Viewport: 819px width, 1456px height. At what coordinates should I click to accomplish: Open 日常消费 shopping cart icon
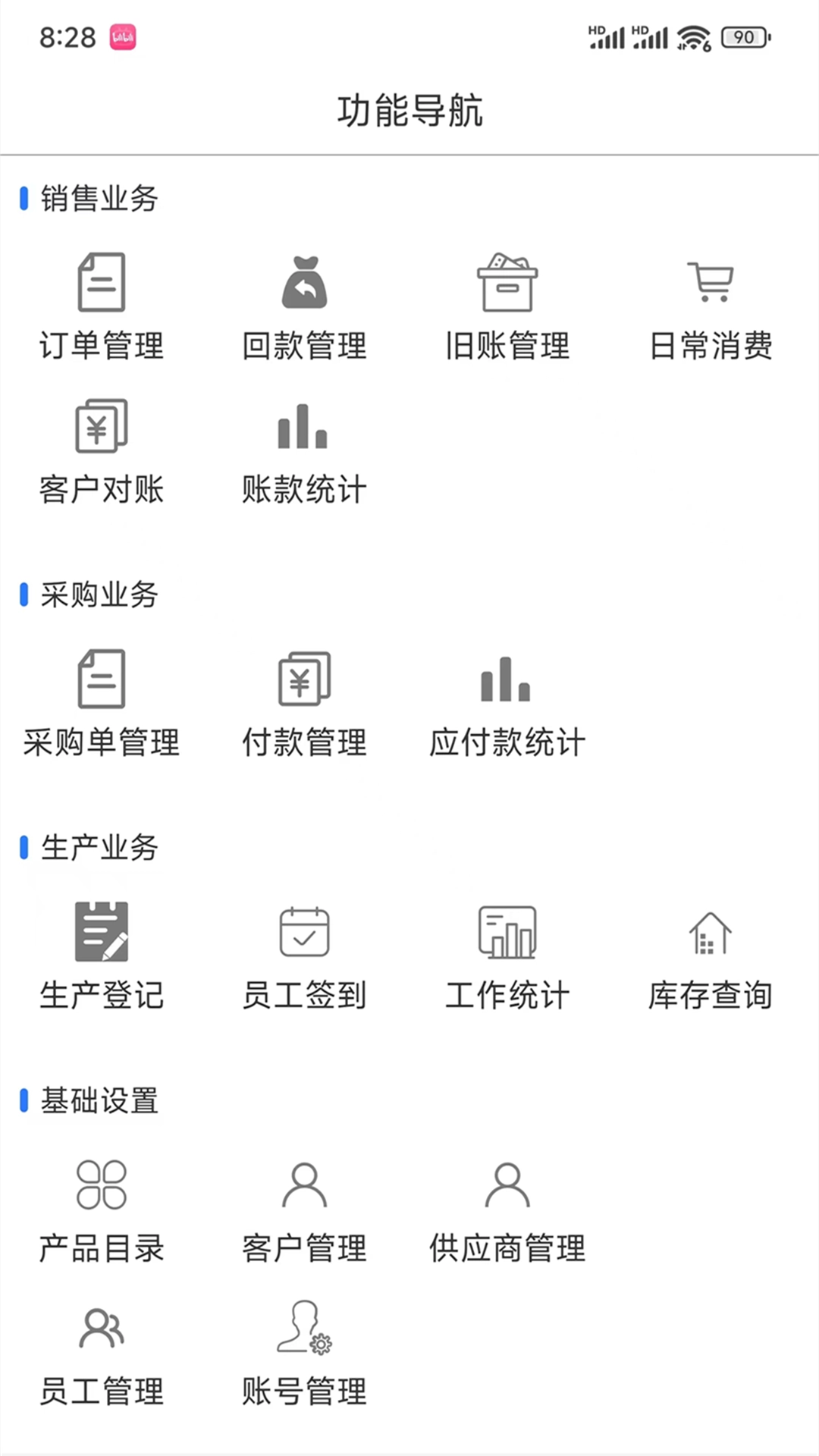pos(708,284)
